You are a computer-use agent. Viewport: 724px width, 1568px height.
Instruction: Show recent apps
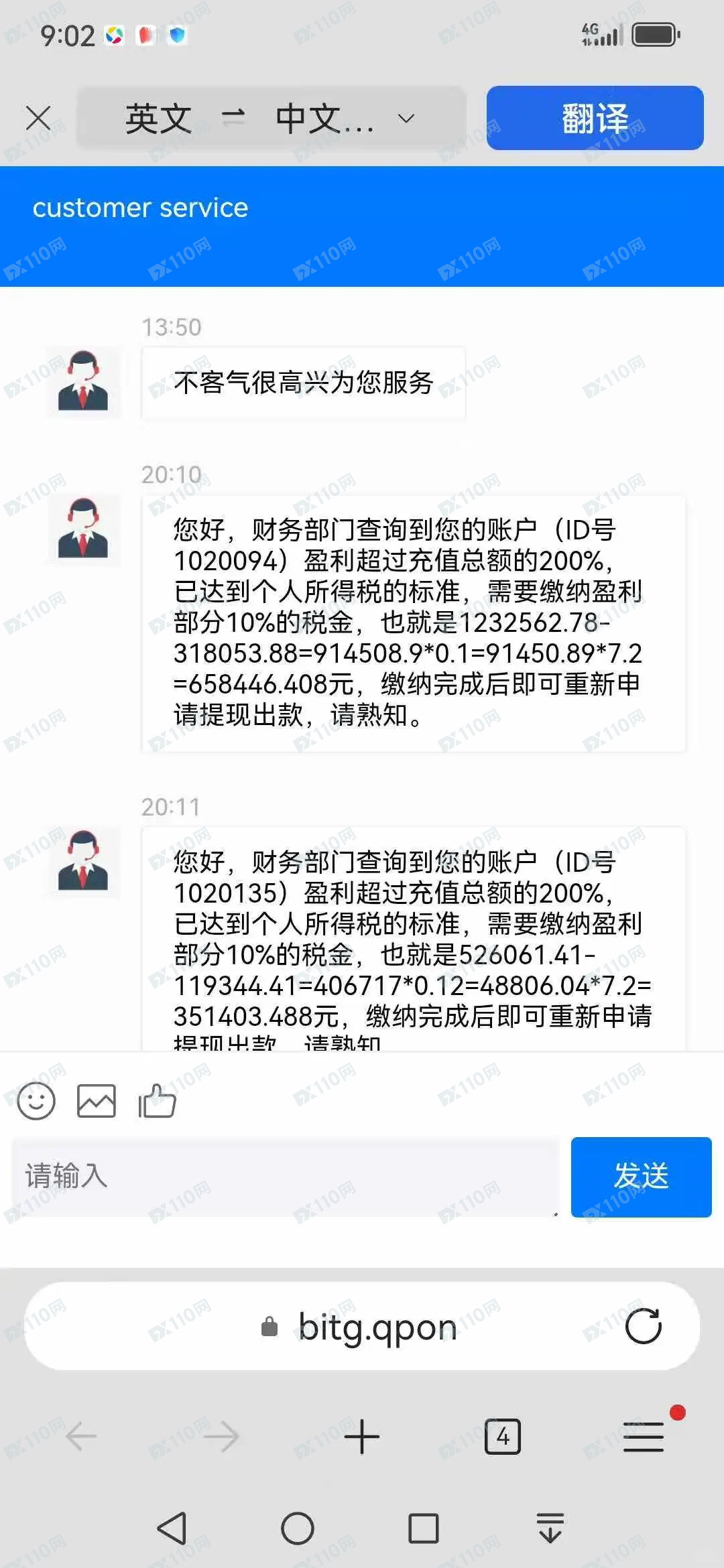[424, 1528]
